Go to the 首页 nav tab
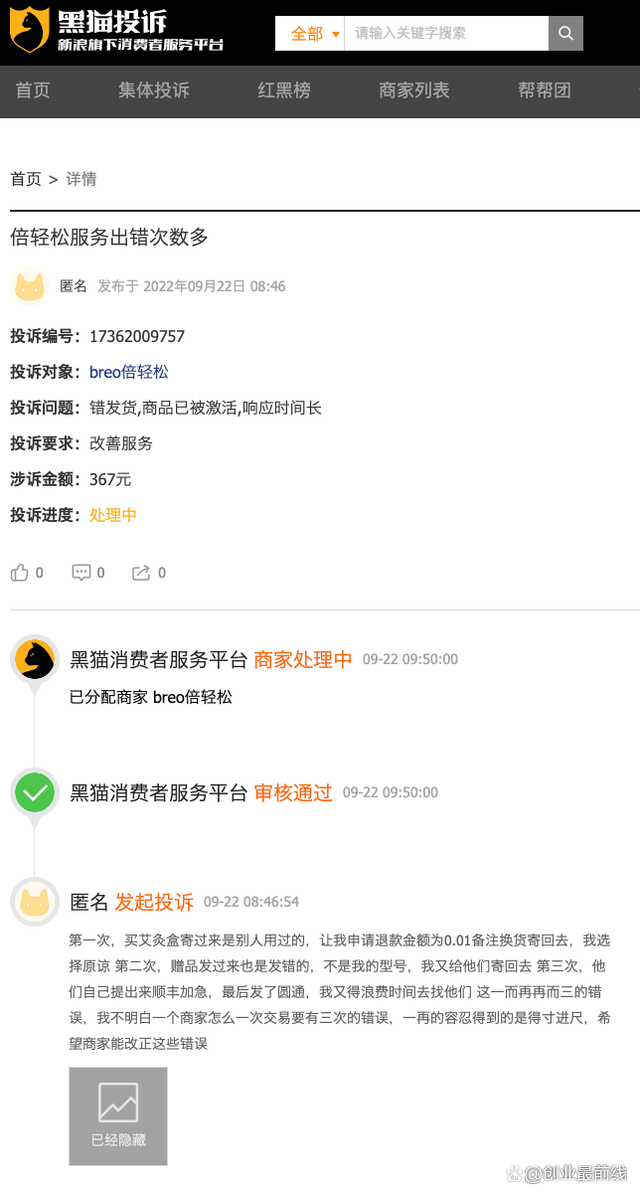 point(32,90)
